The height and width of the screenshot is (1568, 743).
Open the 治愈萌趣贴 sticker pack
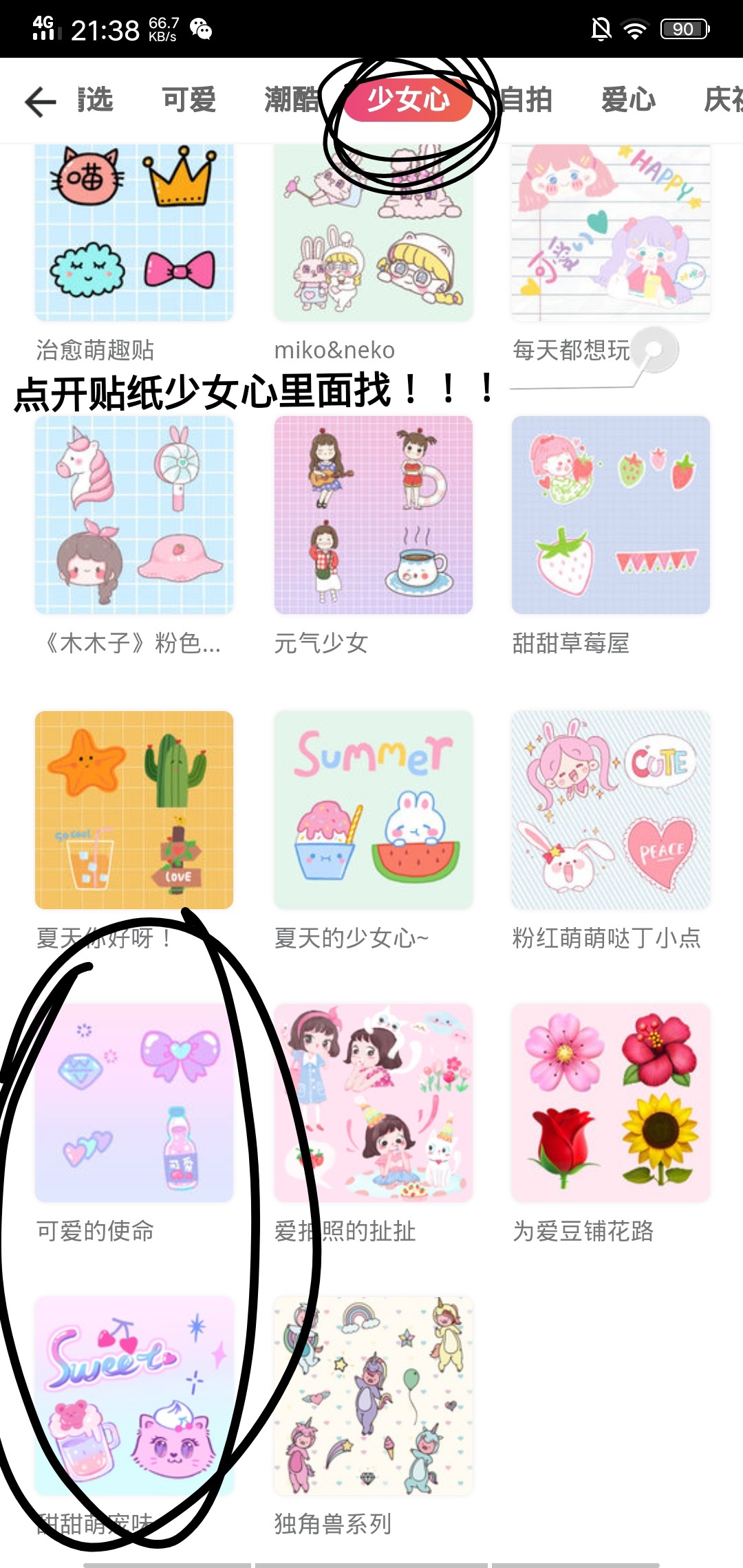pos(134,232)
